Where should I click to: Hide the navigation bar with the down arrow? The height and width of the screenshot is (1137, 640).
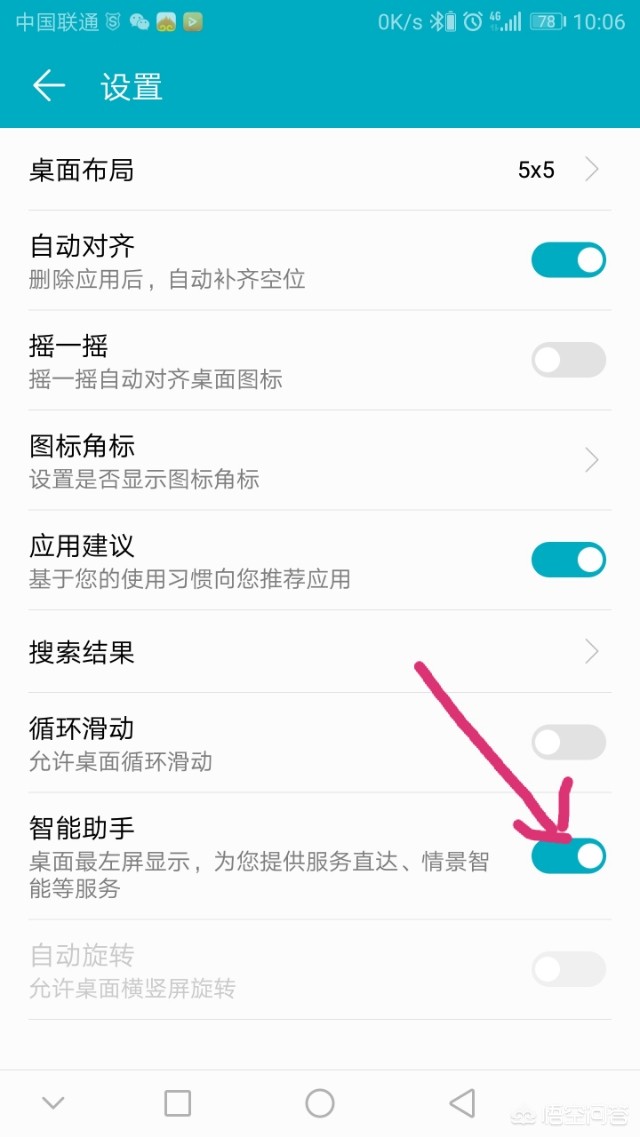(x=53, y=1103)
